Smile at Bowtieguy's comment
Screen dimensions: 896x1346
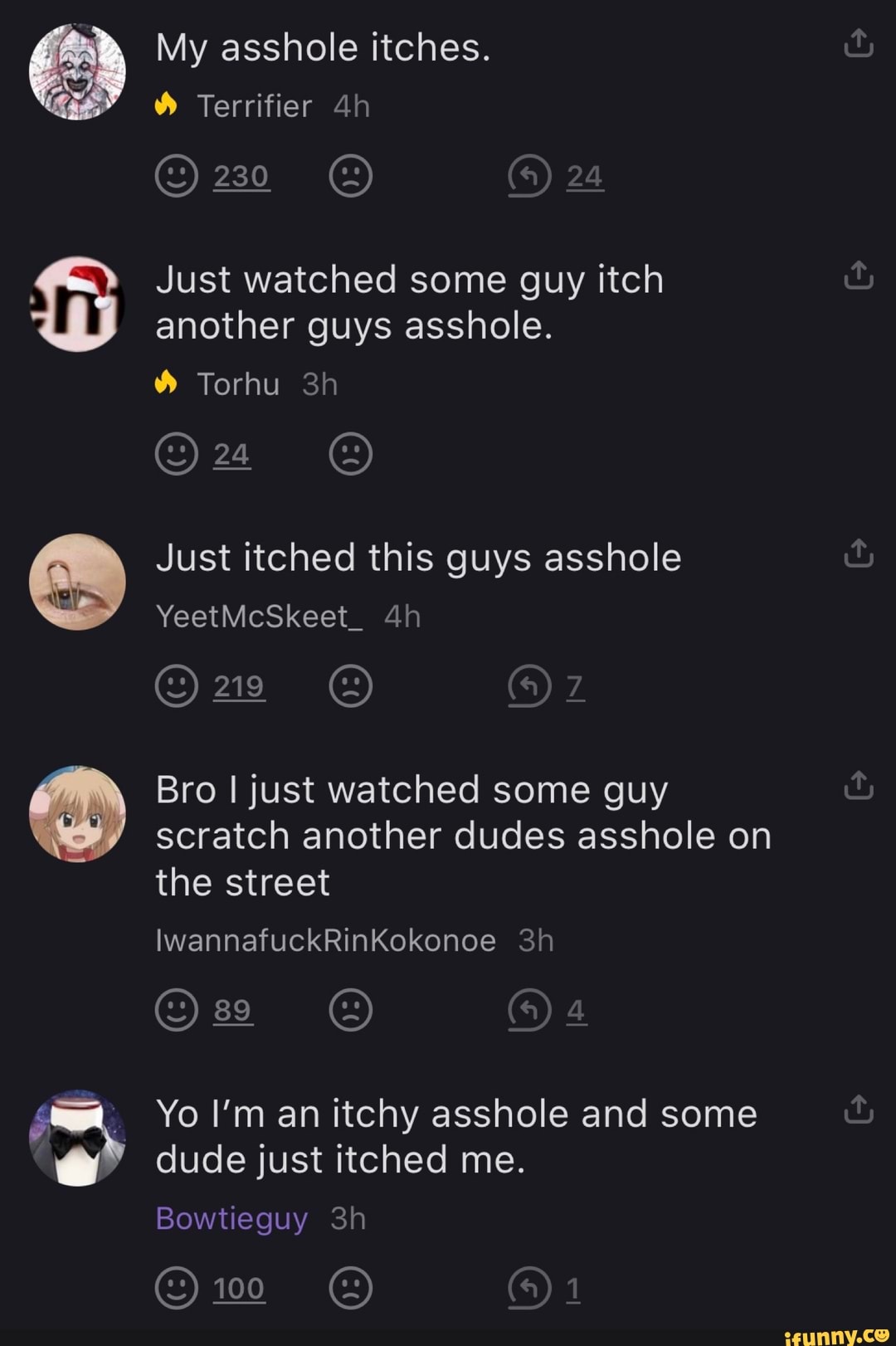point(177,1288)
